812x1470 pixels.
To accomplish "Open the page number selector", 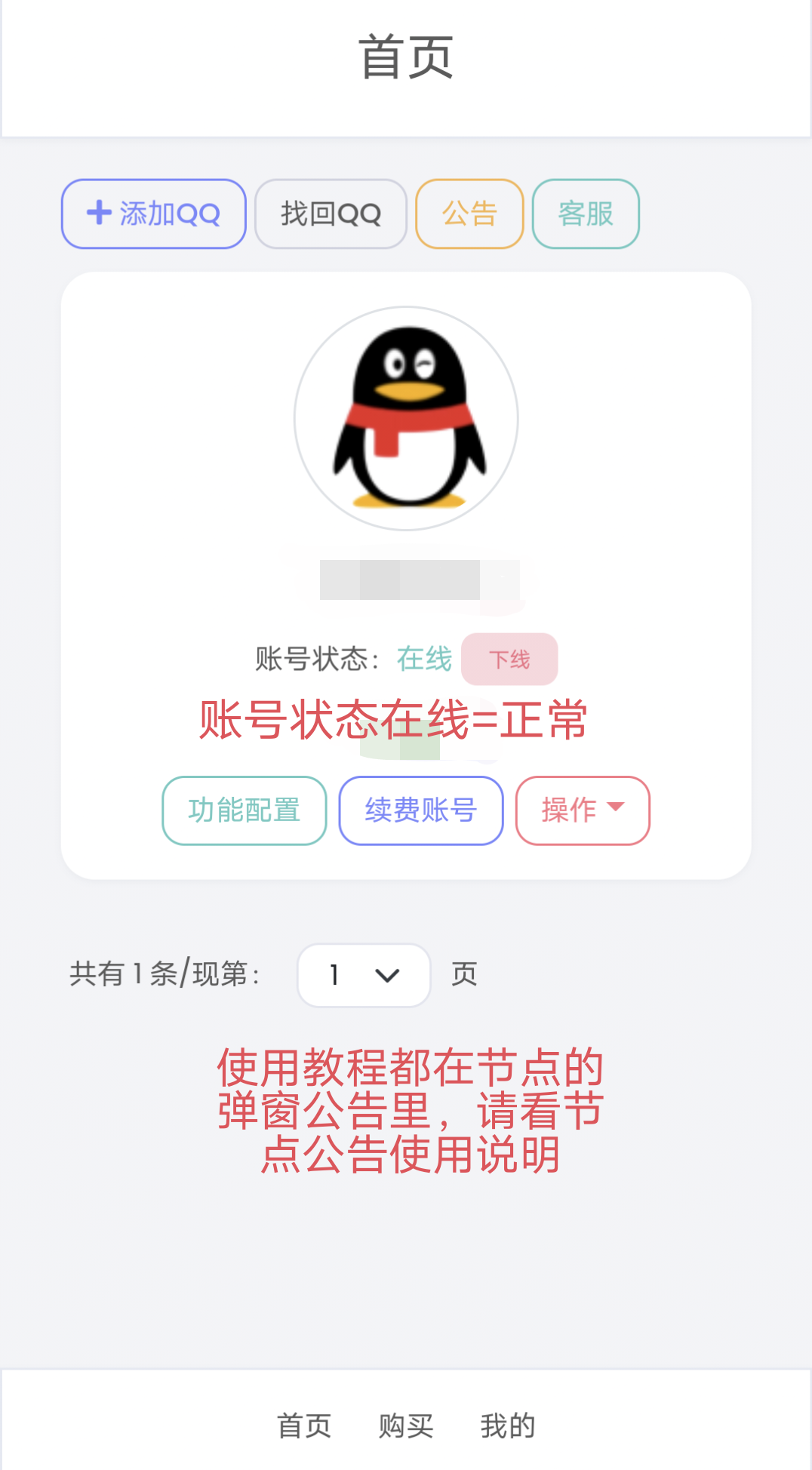I will pos(364,975).
